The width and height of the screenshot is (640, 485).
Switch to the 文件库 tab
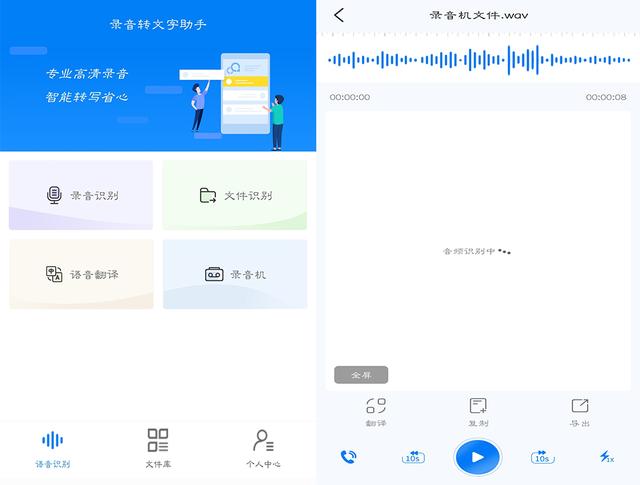tap(158, 448)
